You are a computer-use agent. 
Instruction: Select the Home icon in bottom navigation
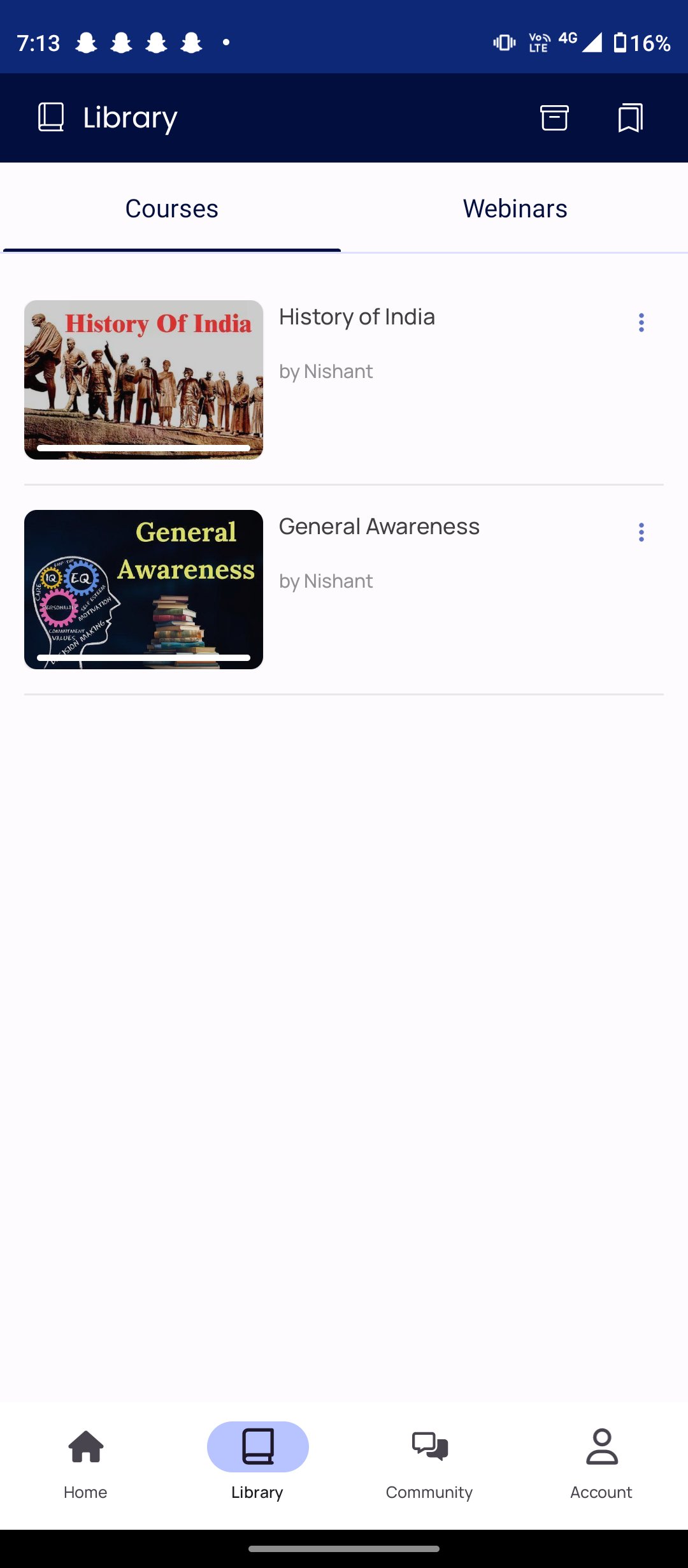coord(85,1447)
